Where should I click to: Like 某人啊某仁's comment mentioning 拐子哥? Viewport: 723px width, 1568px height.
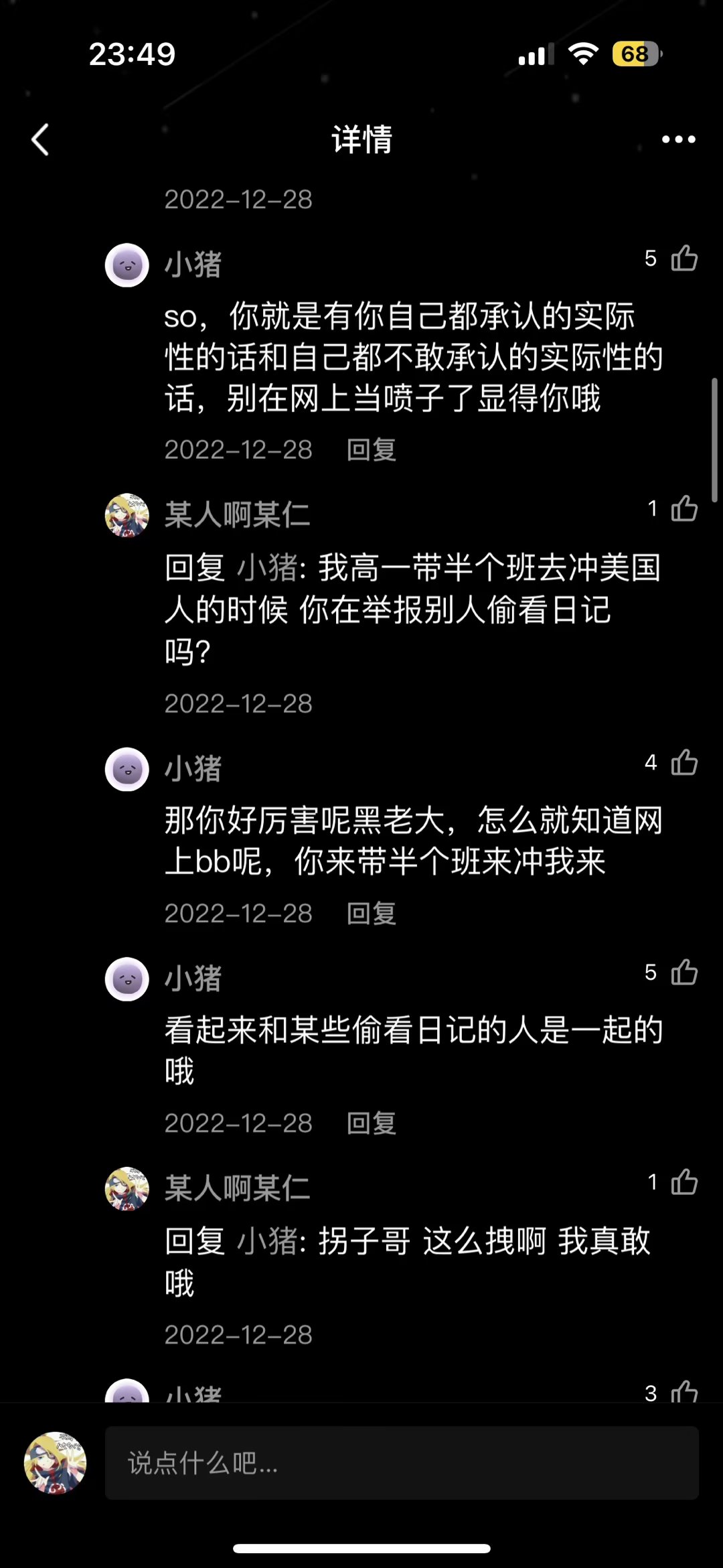[x=684, y=1182]
